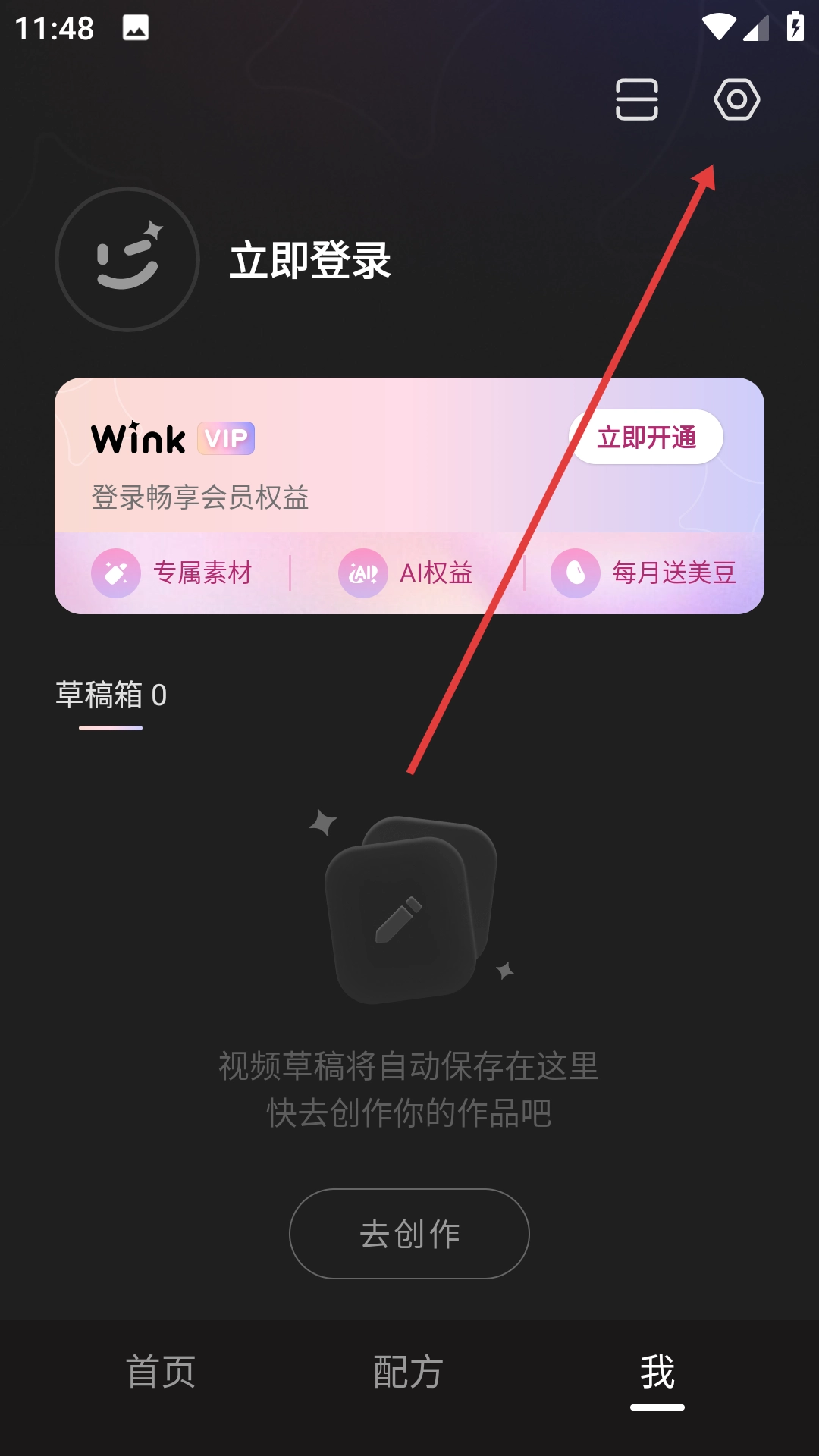Switch to the 首页 tab
819x1456 pixels.
(x=161, y=1372)
